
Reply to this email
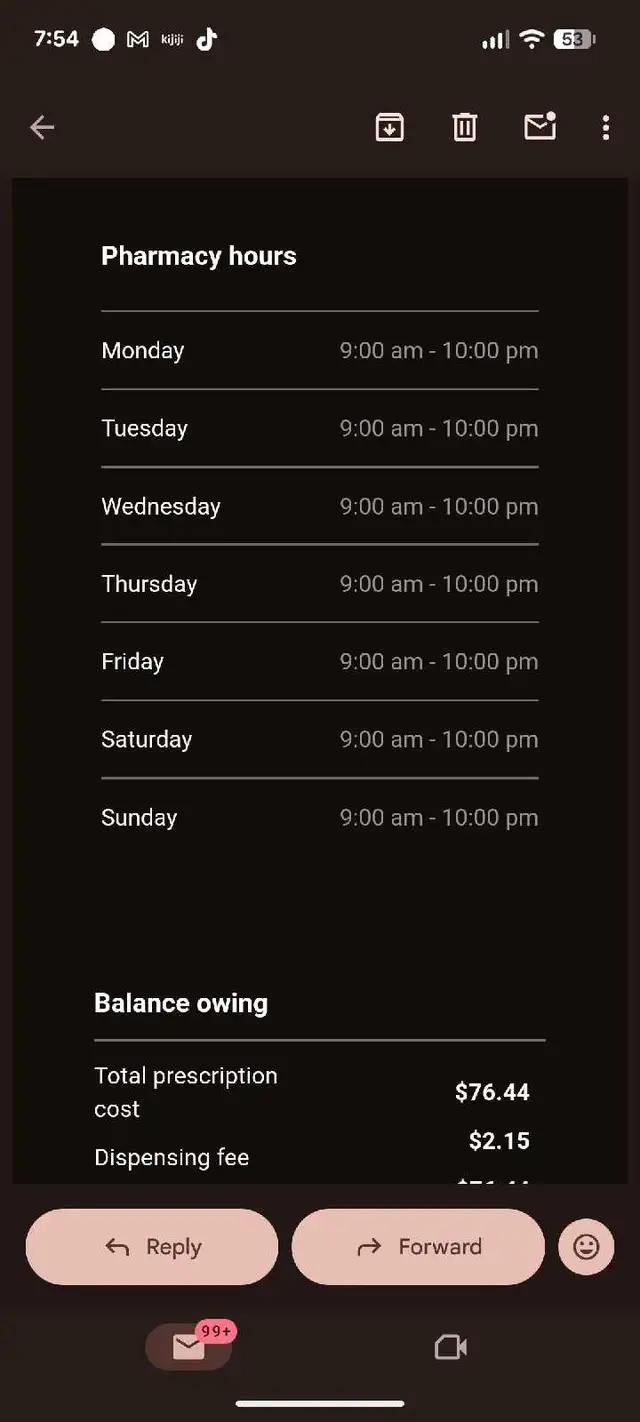point(152,1247)
